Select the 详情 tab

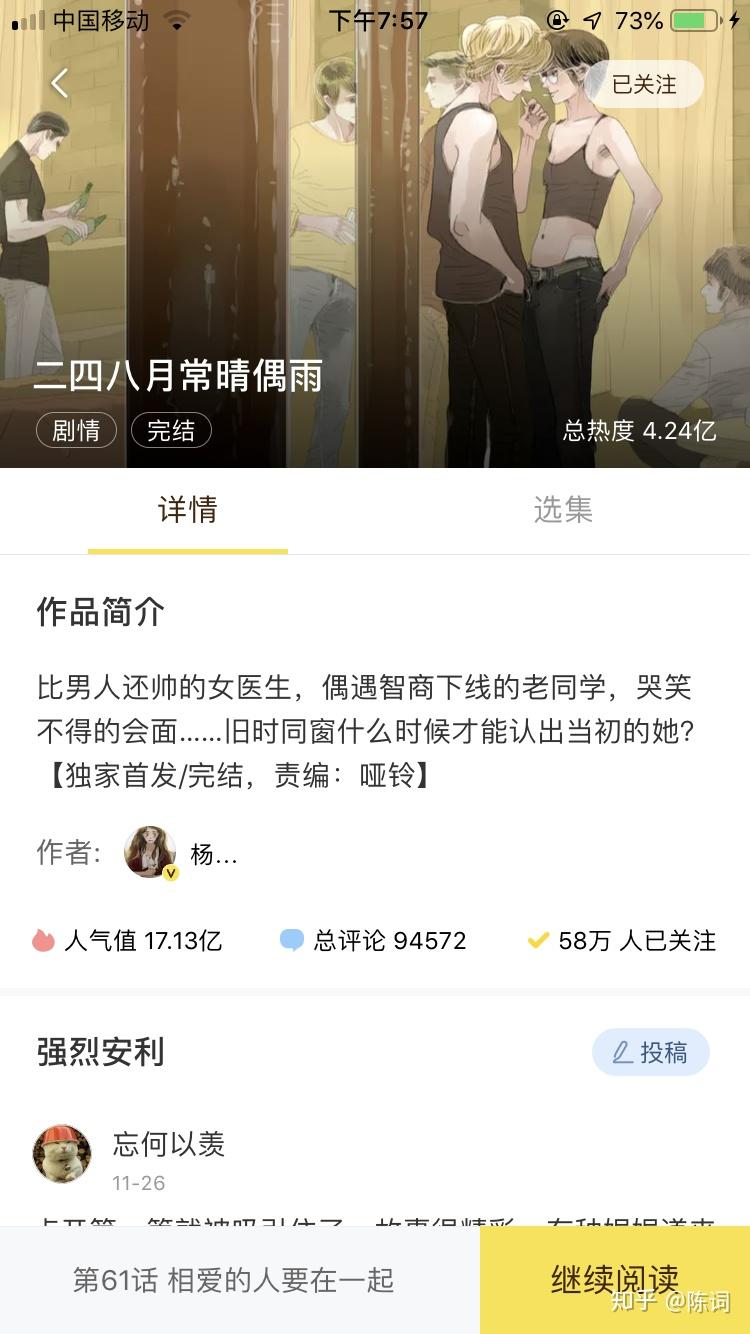coord(188,510)
